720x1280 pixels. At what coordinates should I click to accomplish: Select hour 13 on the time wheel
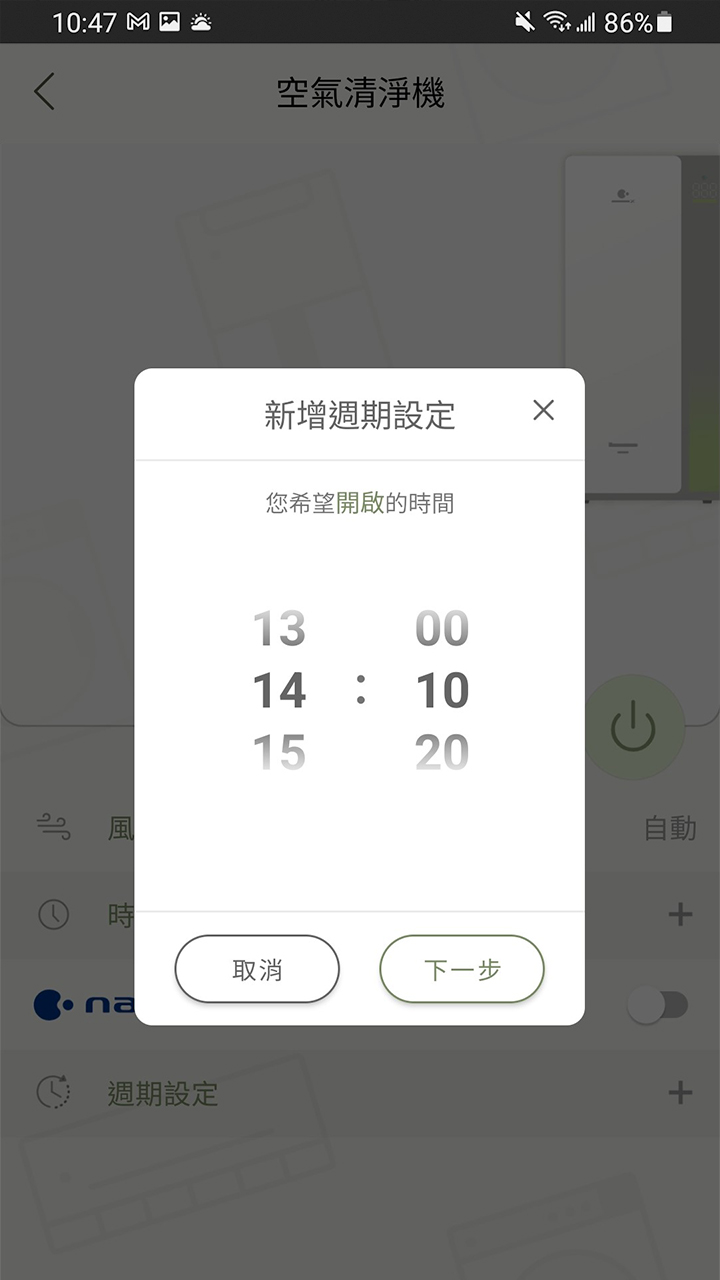281,628
